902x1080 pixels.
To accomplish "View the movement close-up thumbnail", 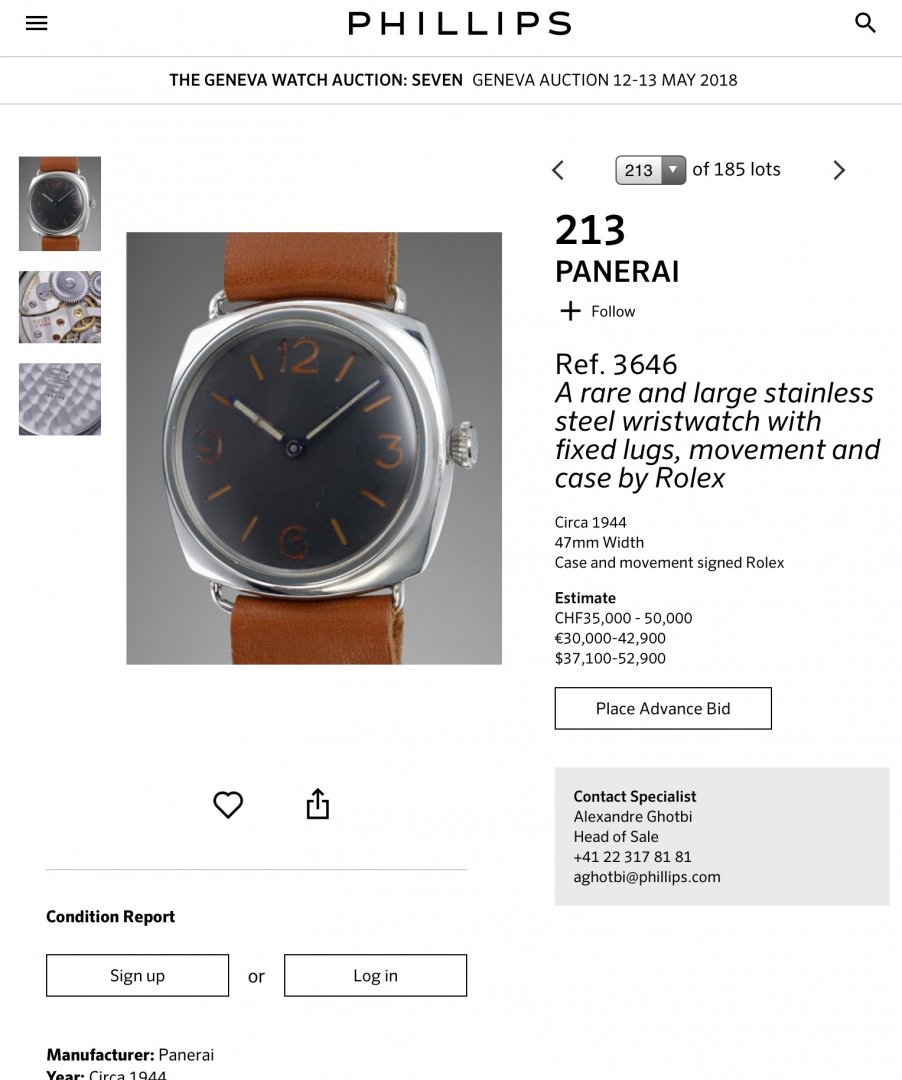I will pyautogui.click(x=60, y=307).
